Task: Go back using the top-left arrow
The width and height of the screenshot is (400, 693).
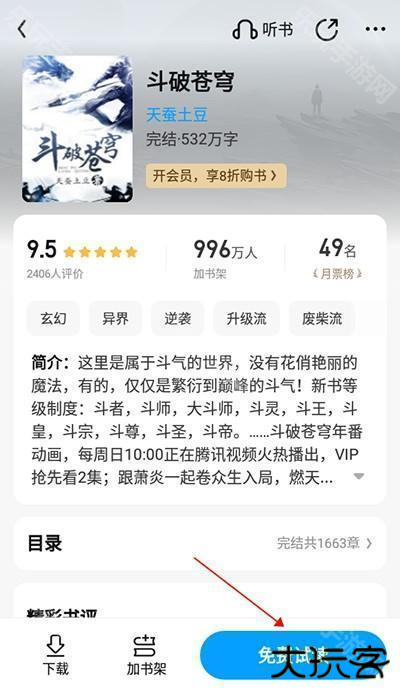Action: pos(22,30)
